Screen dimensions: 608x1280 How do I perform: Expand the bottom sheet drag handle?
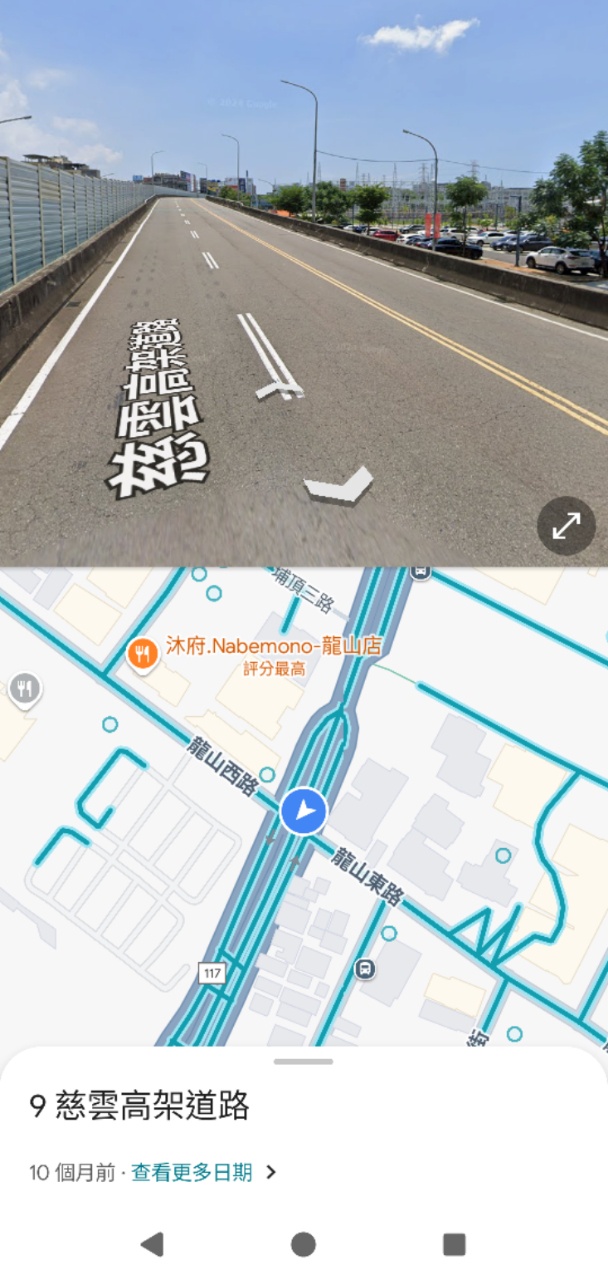coord(303,1061)
